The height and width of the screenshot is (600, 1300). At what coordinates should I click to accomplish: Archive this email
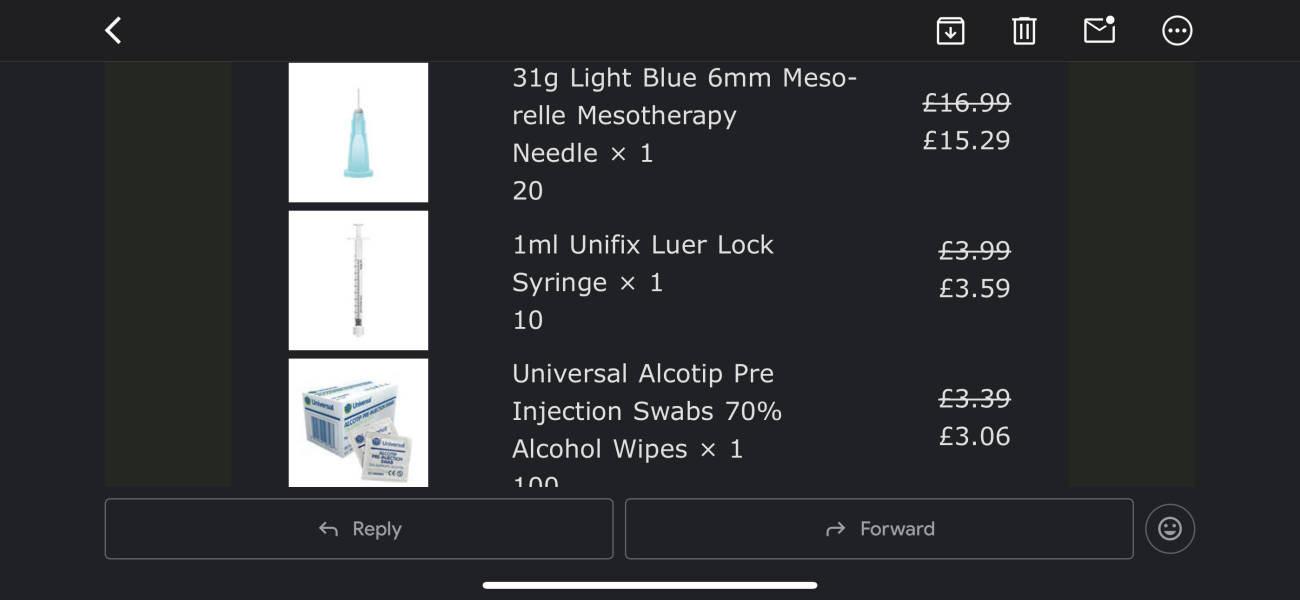point(950,31)
